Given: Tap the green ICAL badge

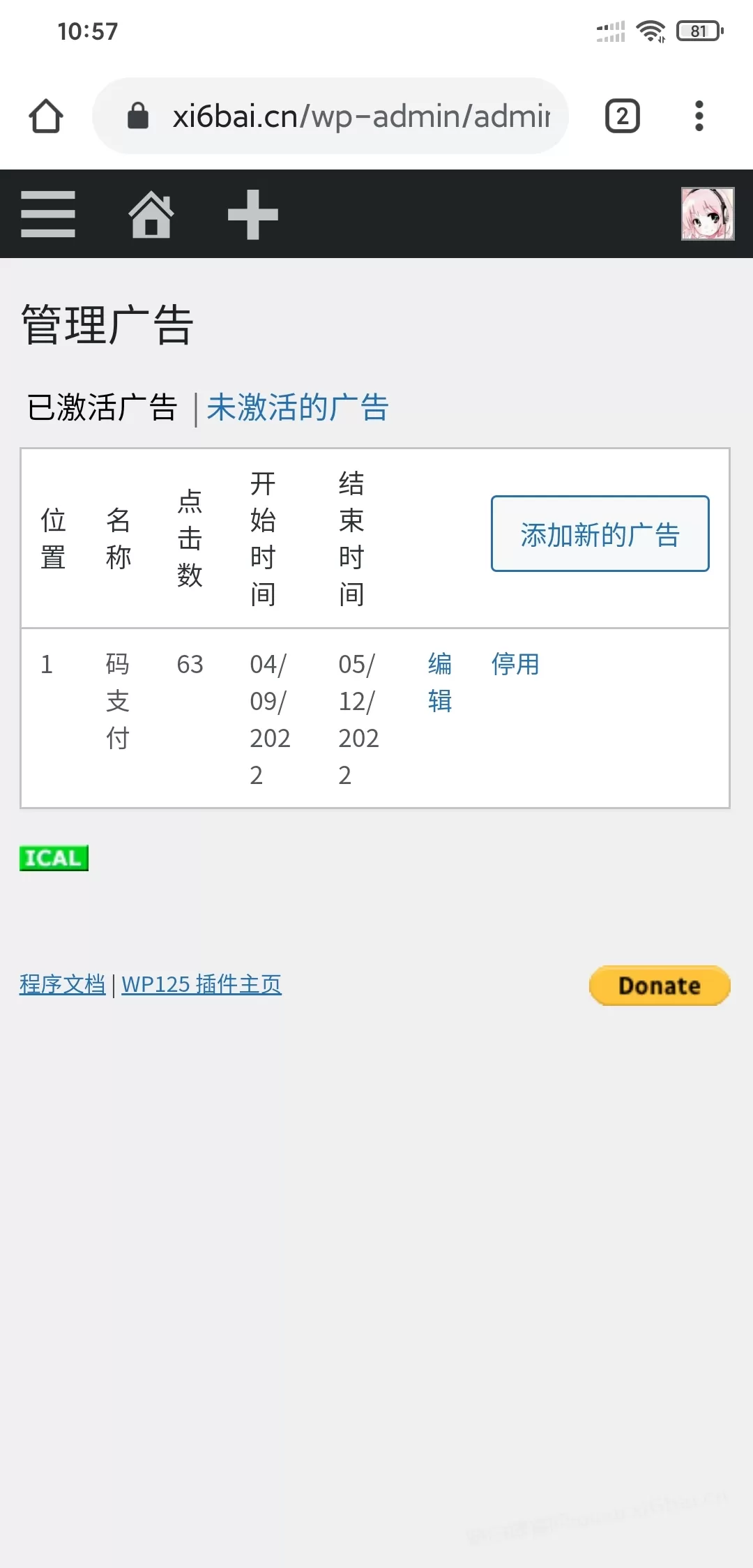Looking at the screenshot, I should [54, 858].
